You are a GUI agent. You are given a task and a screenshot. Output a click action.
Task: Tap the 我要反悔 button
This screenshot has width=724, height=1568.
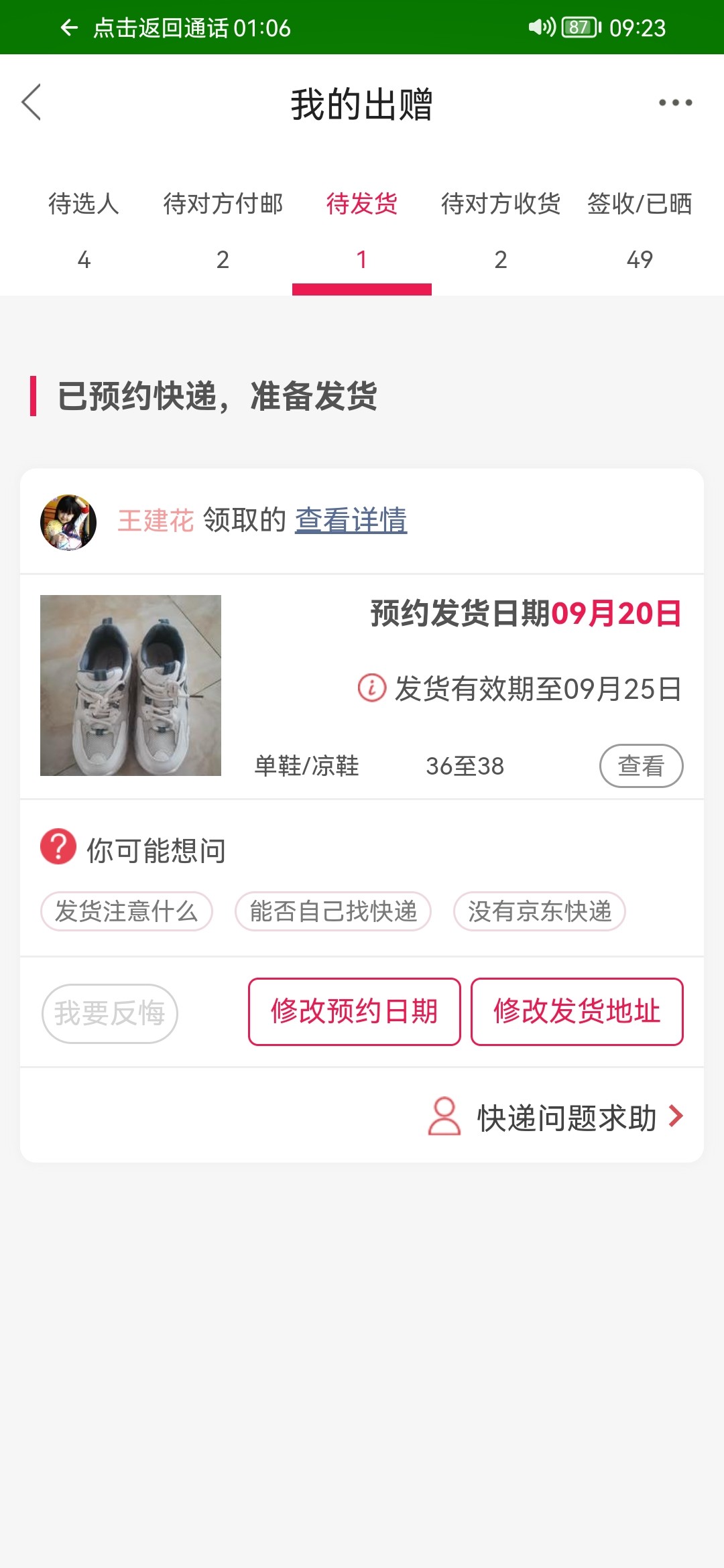tap(110, 1013)
